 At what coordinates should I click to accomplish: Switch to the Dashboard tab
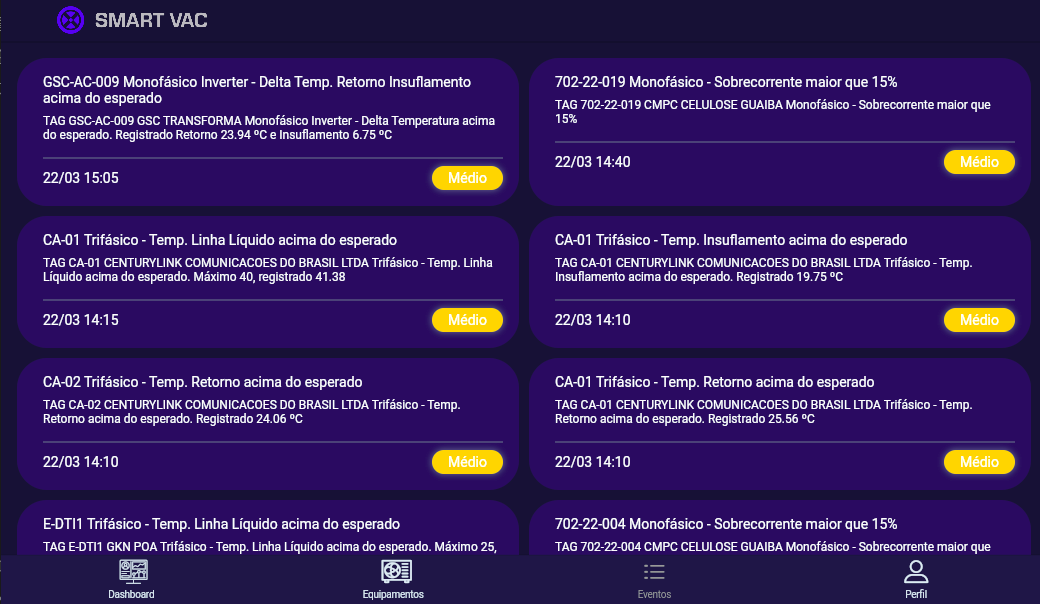[131, 579]
